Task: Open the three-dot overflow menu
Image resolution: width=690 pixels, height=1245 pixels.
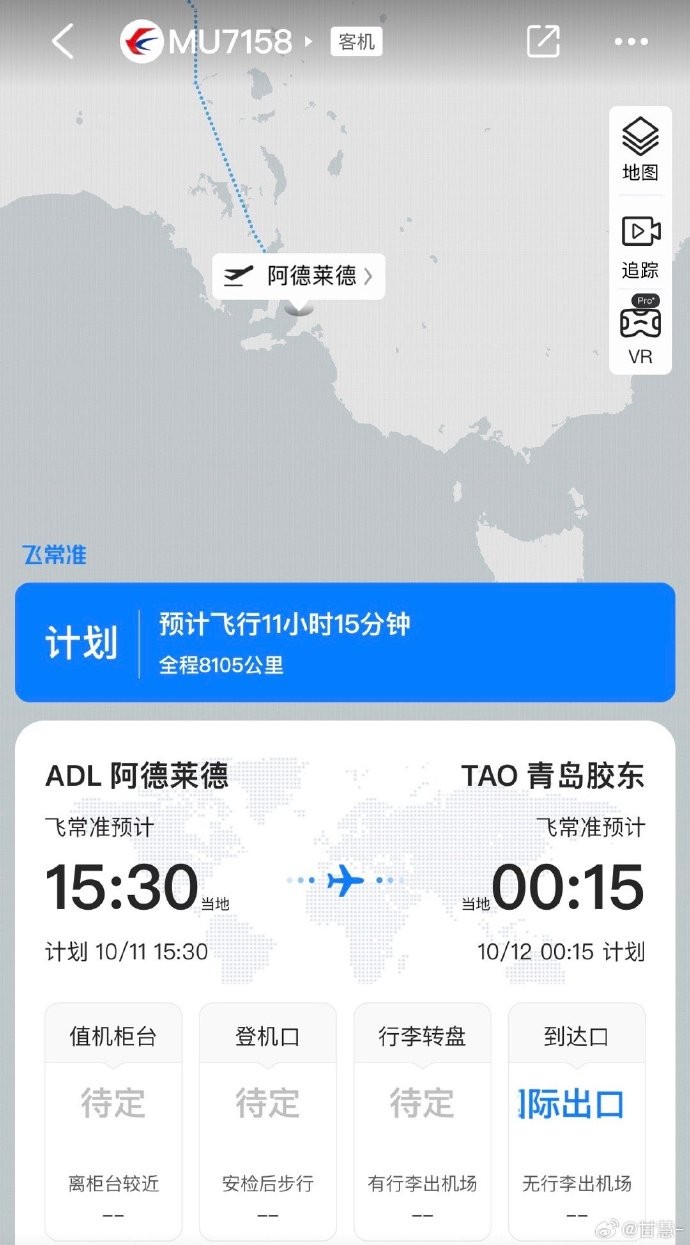Action: coord(631,41)
